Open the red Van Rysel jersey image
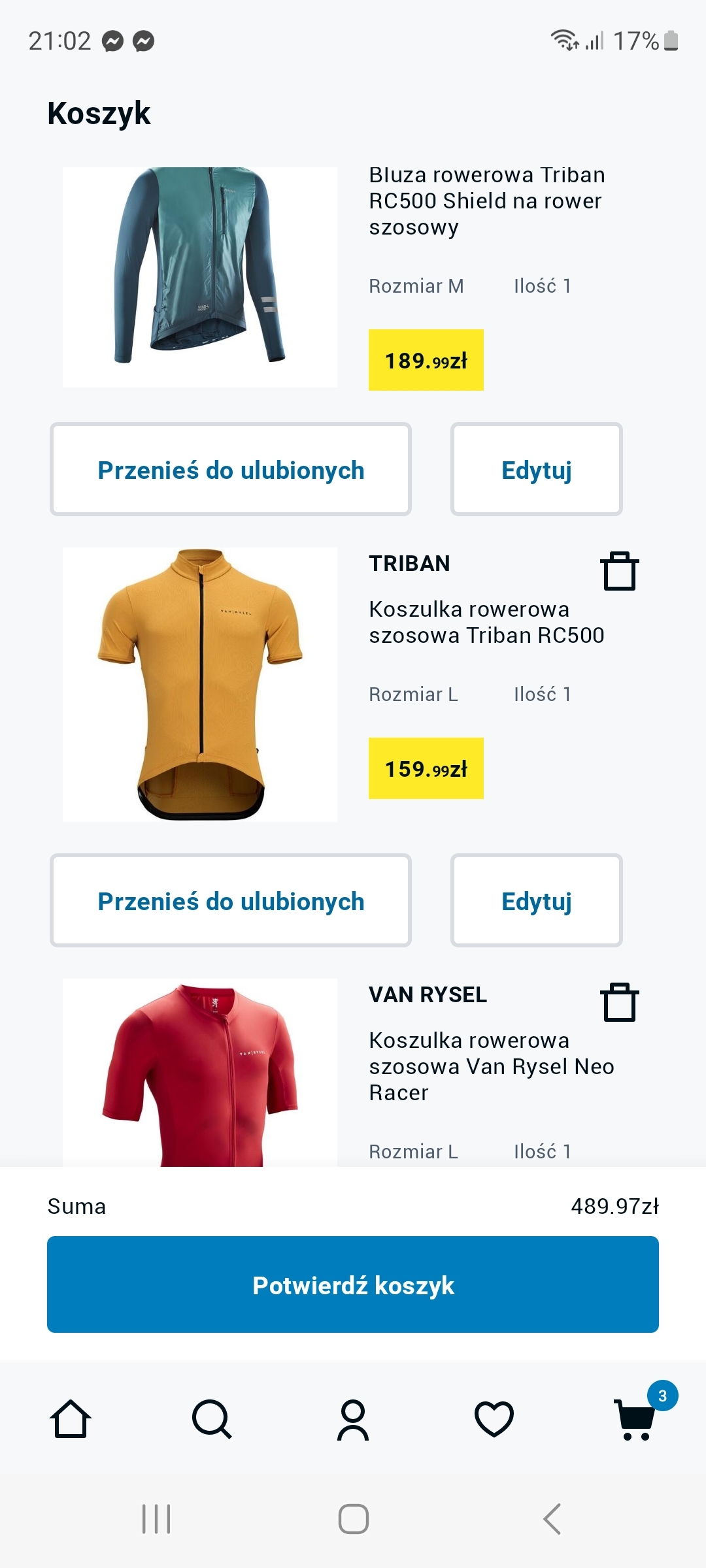The height and width of the screenshot is (1568, 706). coord(200,1073)
